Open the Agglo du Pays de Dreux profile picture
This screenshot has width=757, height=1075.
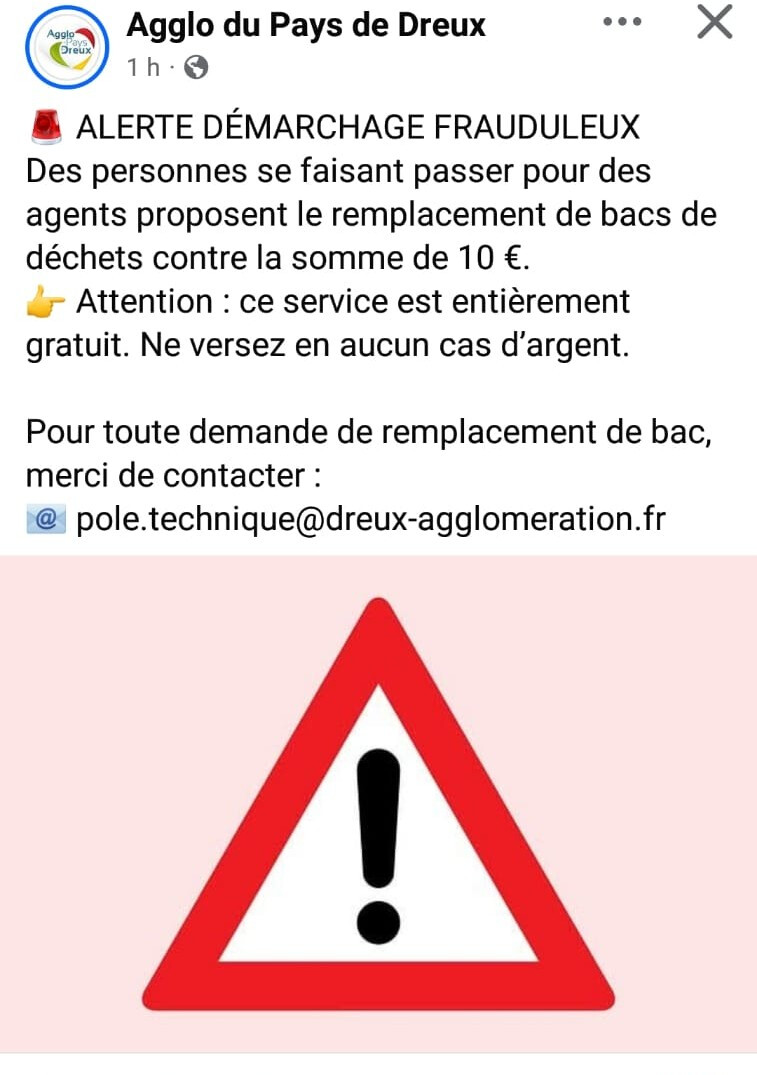[x=67, y=47]
